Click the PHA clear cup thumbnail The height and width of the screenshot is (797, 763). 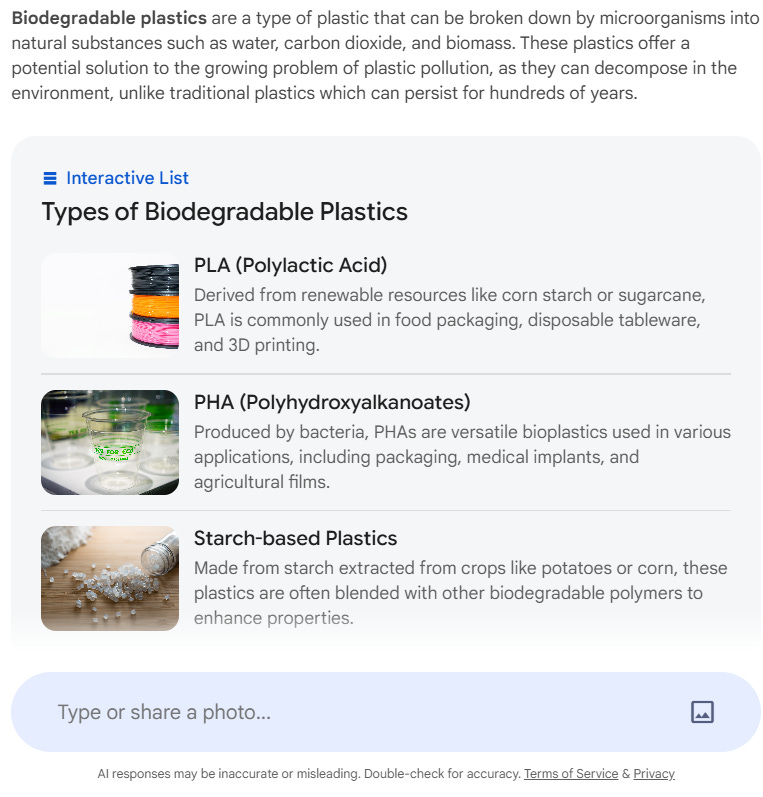(x=110, y=442)
